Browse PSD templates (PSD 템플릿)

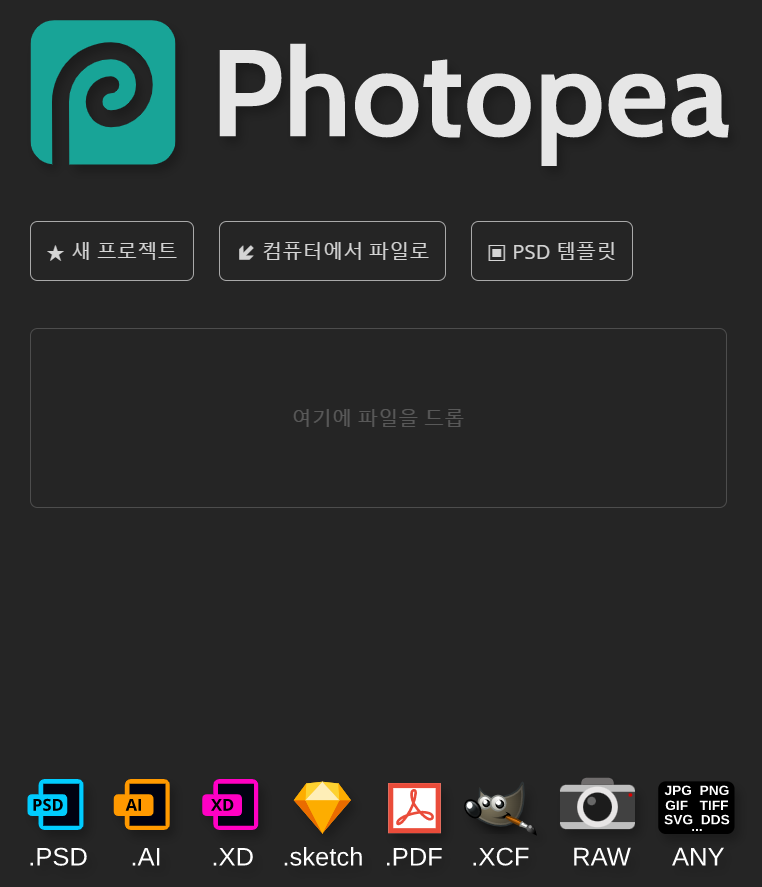[552, 251]
